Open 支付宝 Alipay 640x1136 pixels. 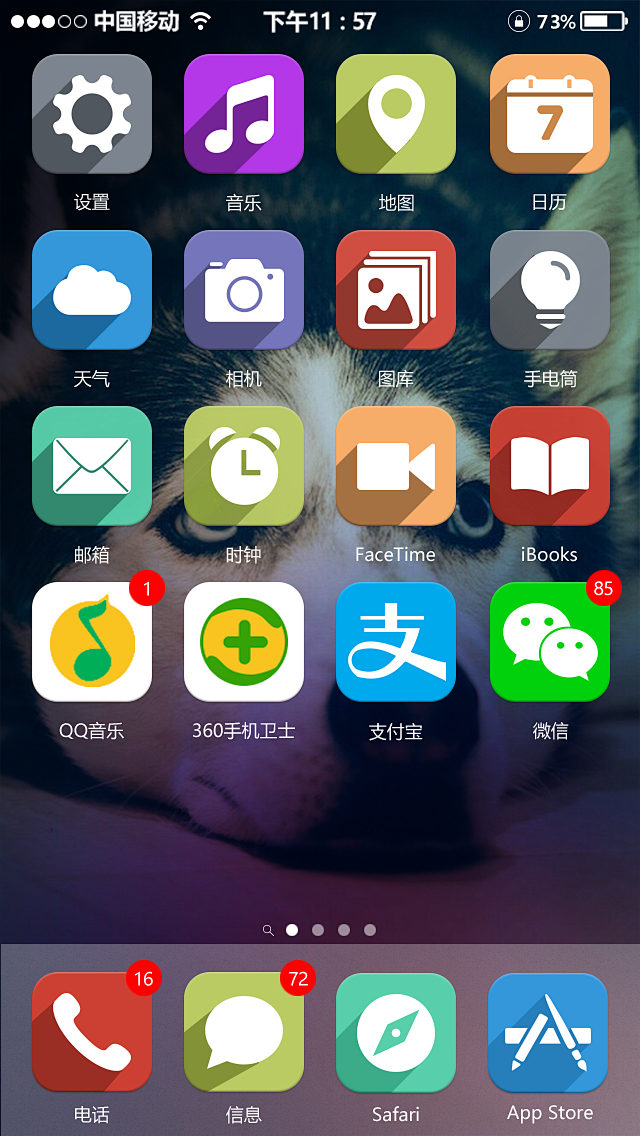[x=396, y=642]
